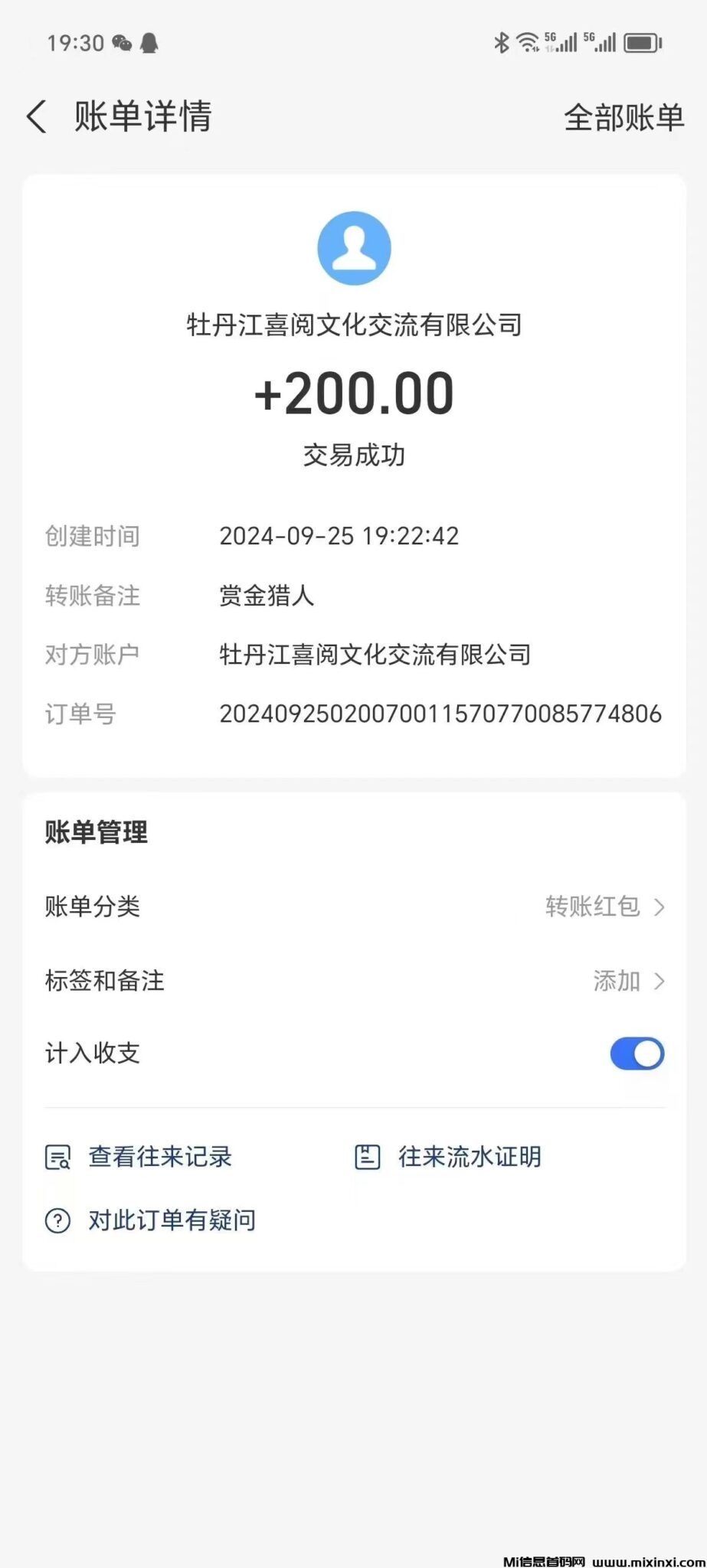Open the company avatar profile picture
The height and width of the screenshot is (1568, 707).
353,247
